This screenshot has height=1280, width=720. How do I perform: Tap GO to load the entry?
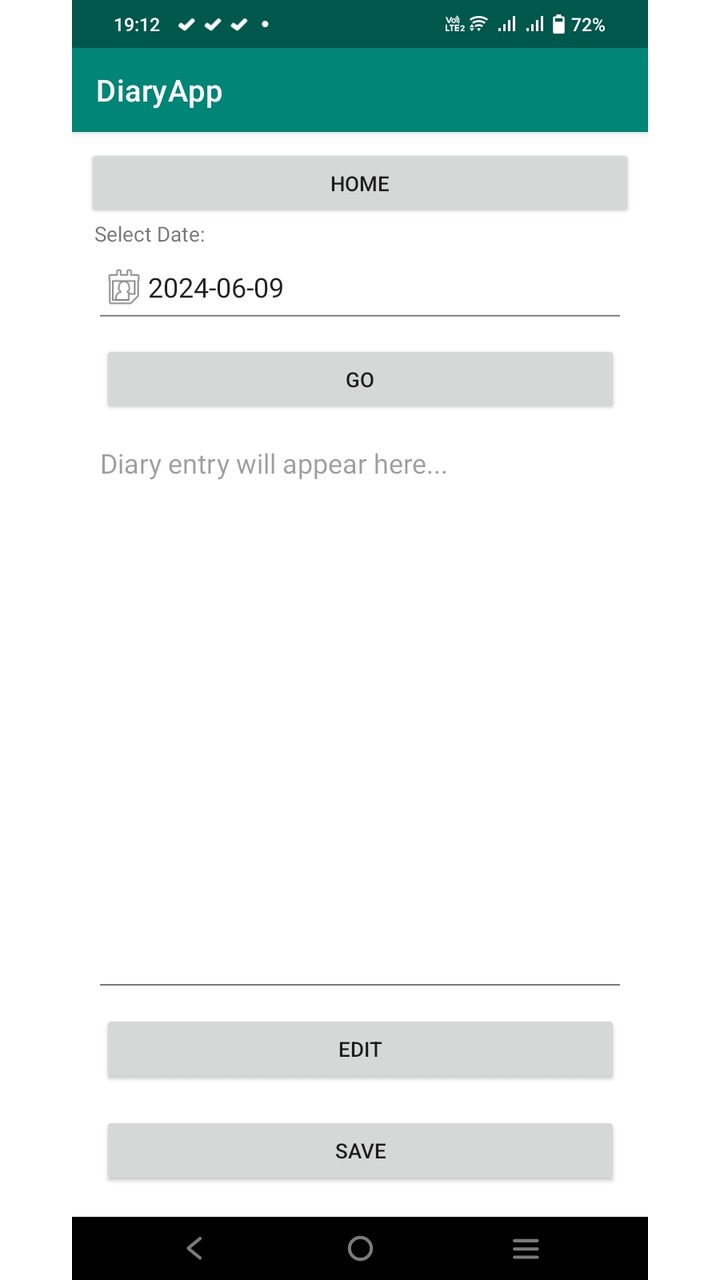tap(360, 380)
